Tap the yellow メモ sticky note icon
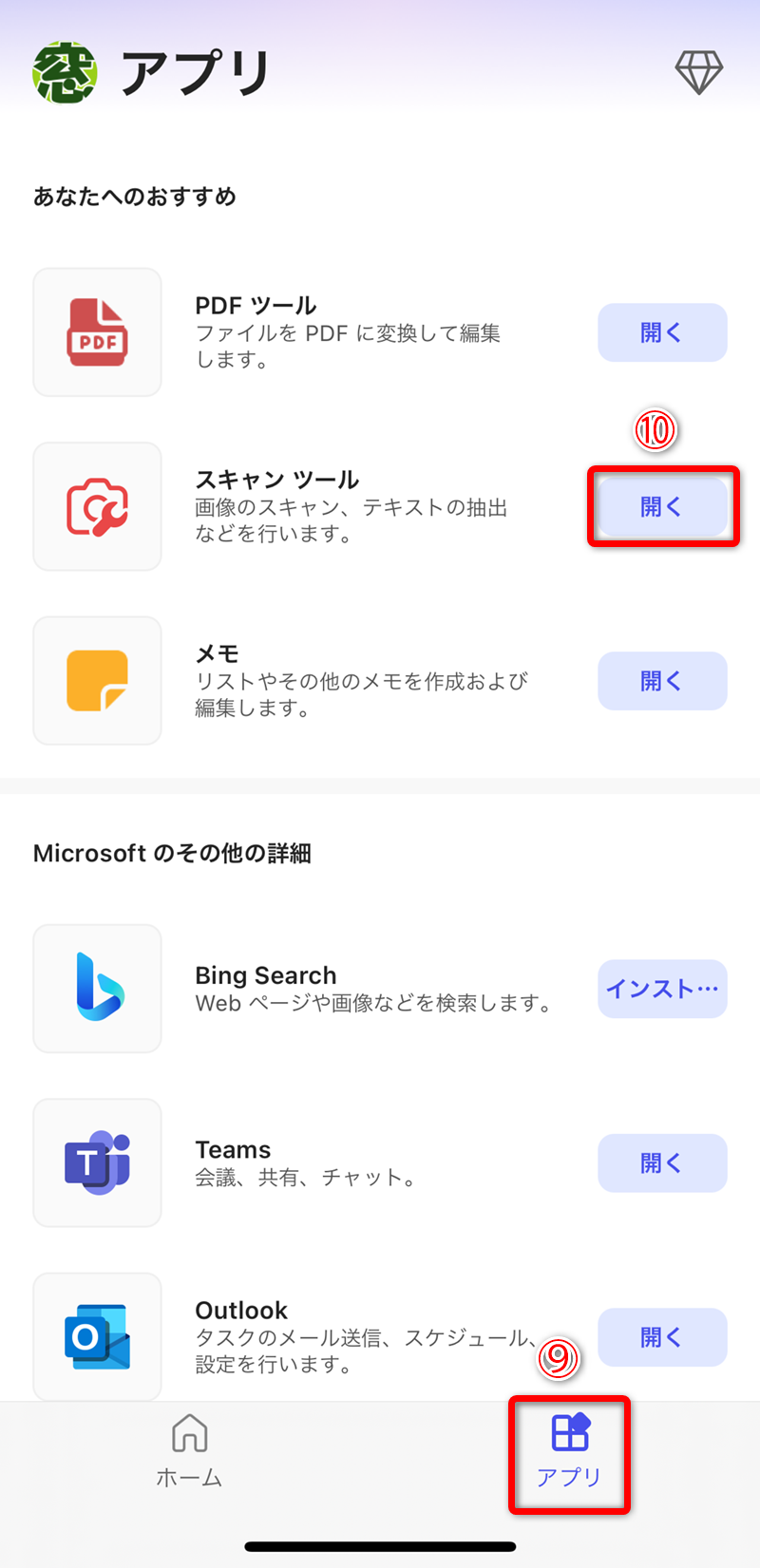 [97, 680]
